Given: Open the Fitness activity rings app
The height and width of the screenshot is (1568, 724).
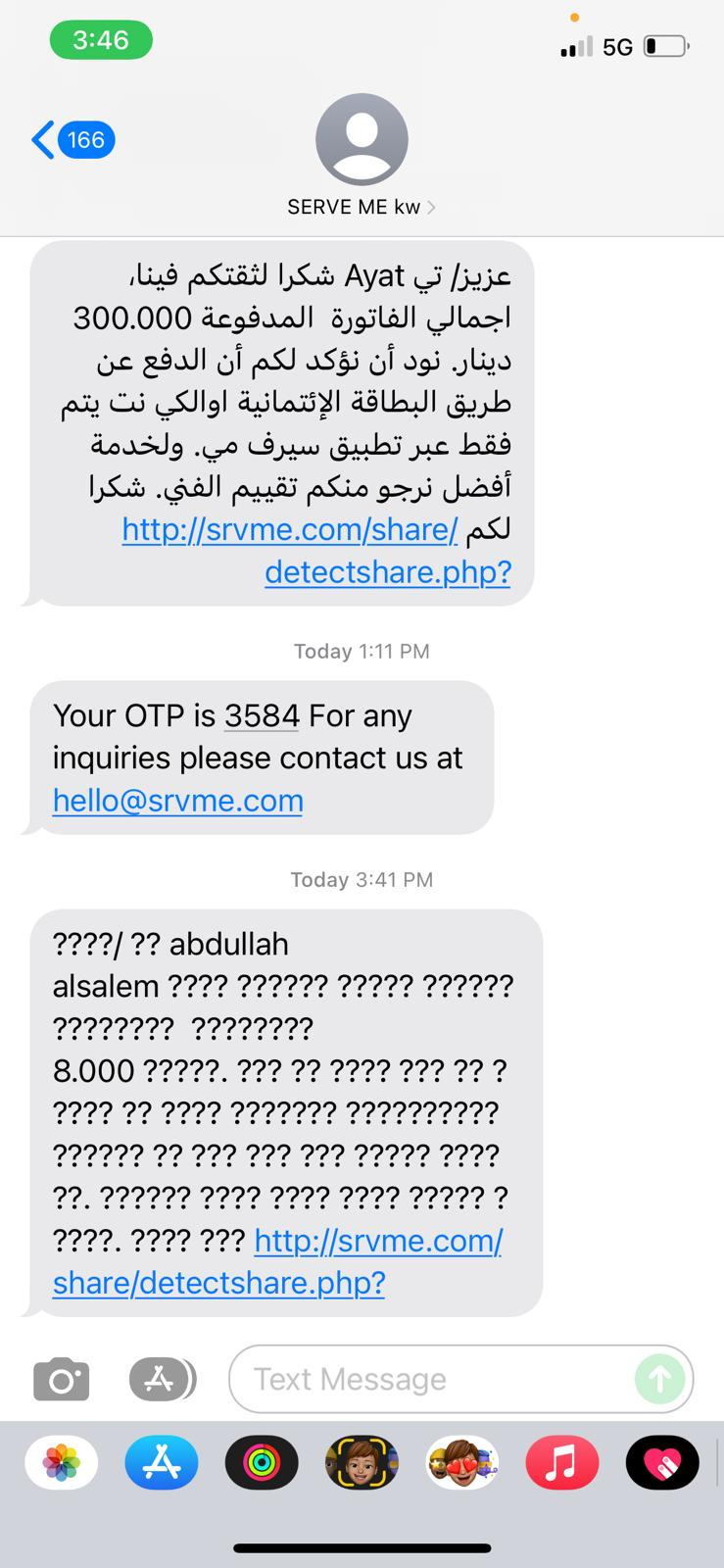Looking at the screenshot, I should pyautogui.click(x=262, y=1464).
